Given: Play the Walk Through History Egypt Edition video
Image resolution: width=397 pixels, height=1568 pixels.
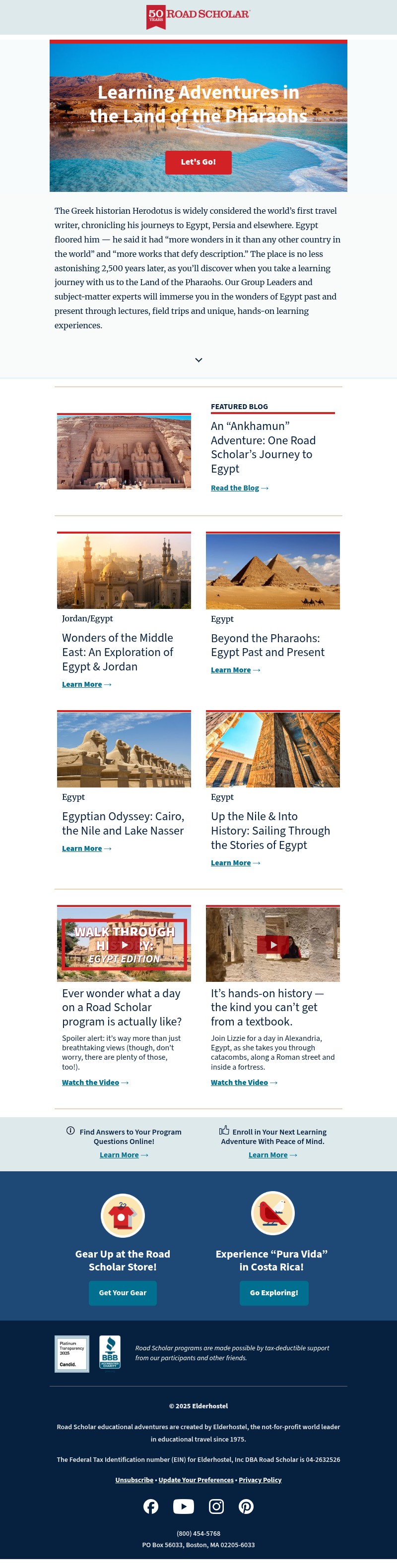Looking at the screenshot, I should pos(124,945).
